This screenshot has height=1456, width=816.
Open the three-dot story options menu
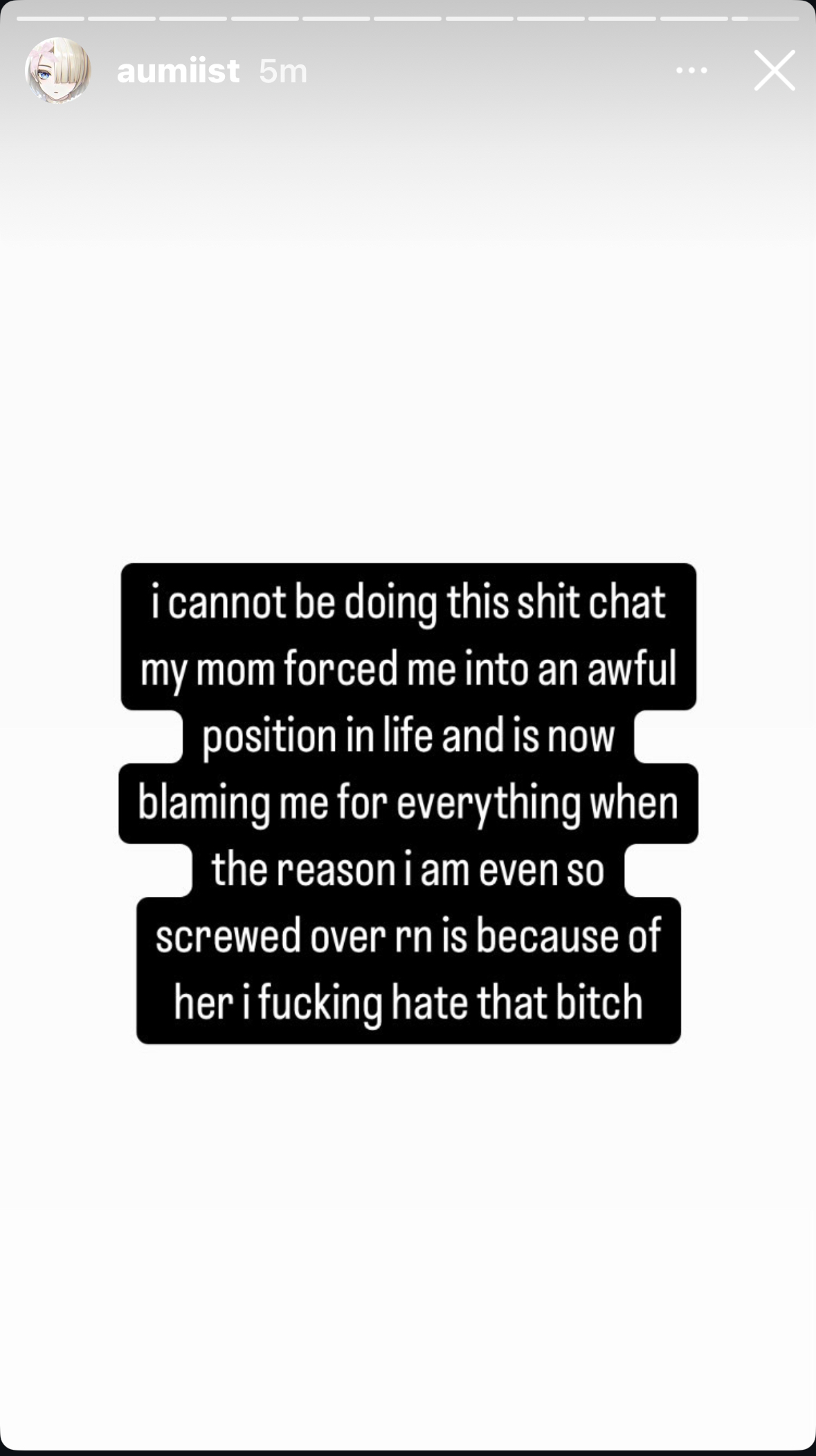(x=691, y=71)
